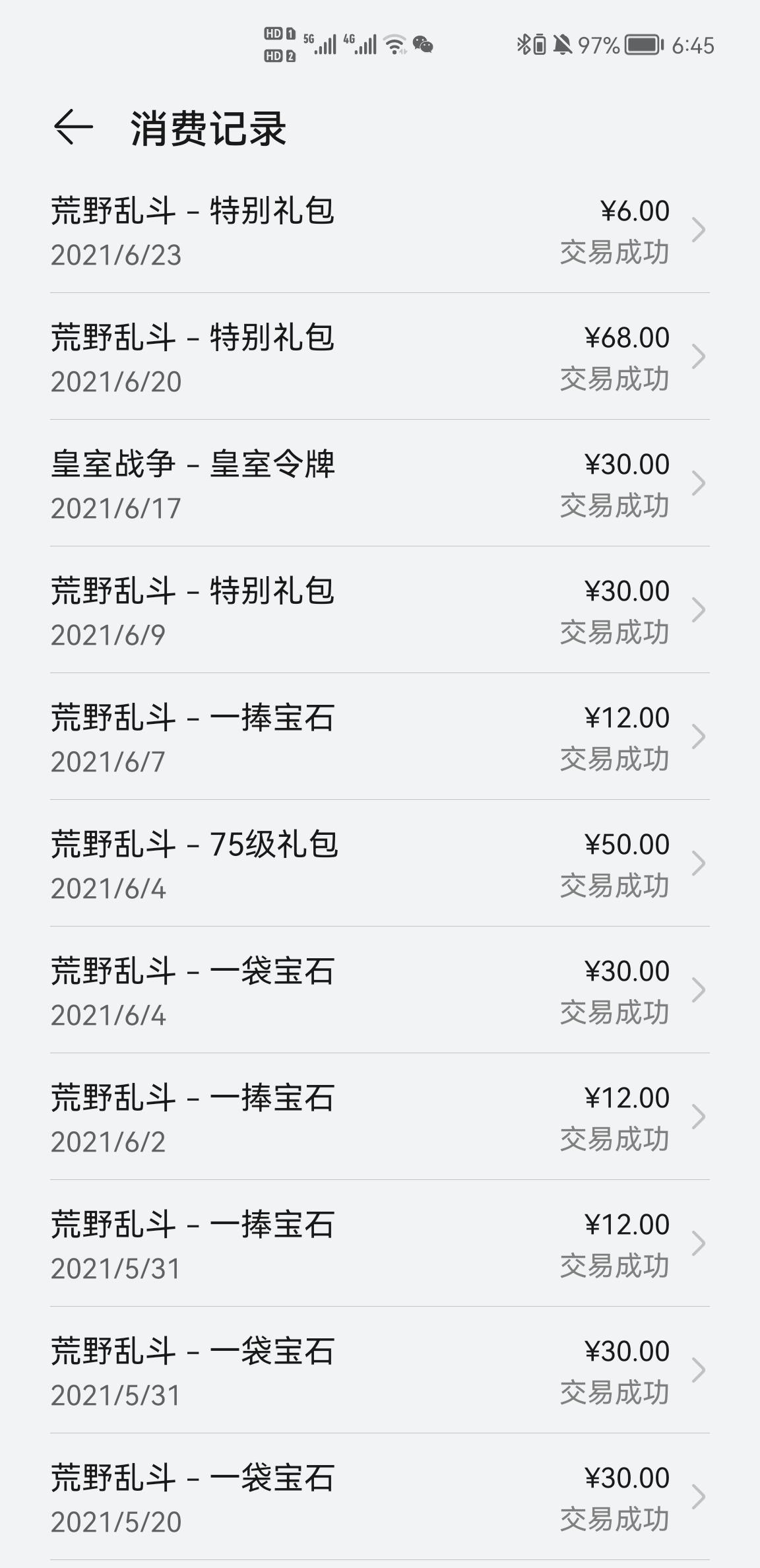The image size is (760, 1568).
Task: View the 75级礼包 ¥50.00 transaction
Action: tap(380, 864)
